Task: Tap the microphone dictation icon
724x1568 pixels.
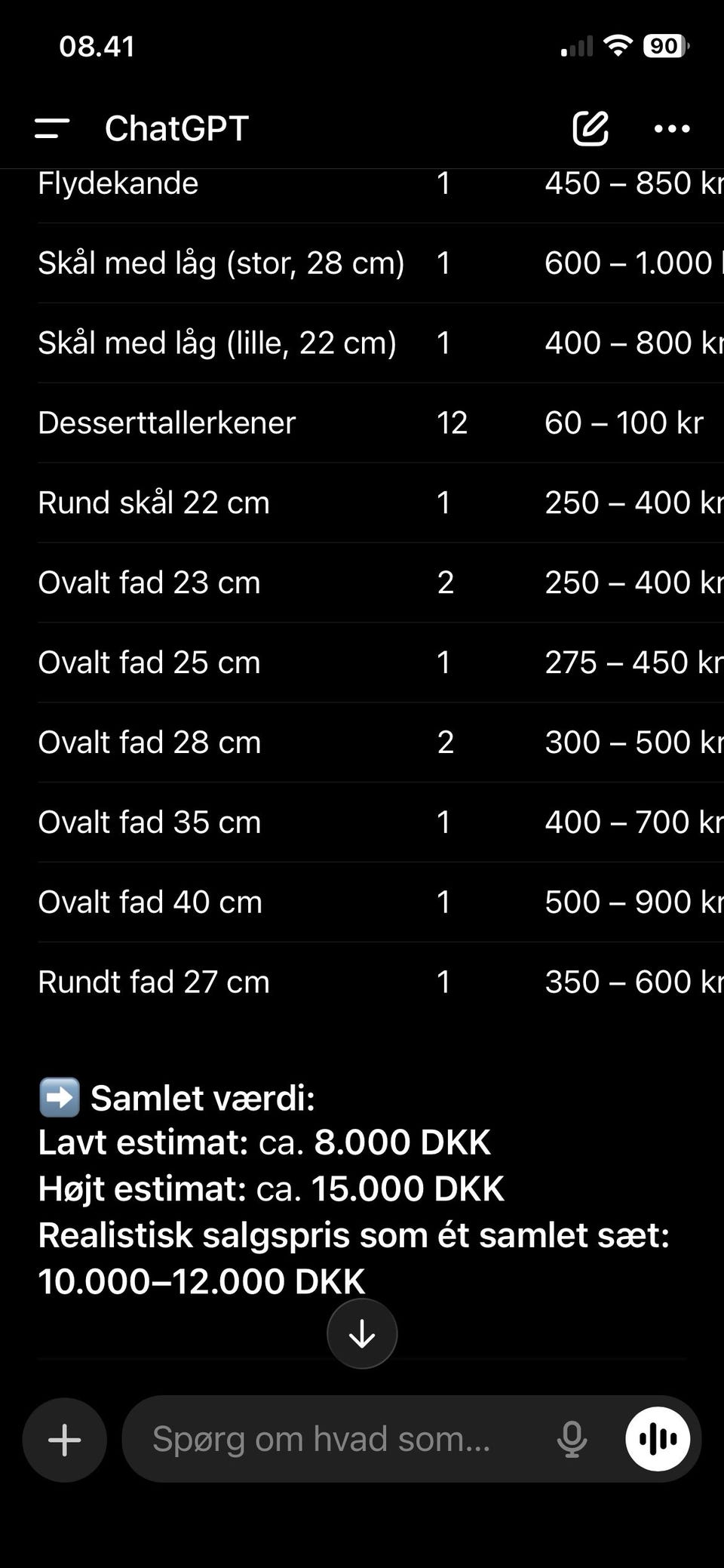Action: point(572,1440)
